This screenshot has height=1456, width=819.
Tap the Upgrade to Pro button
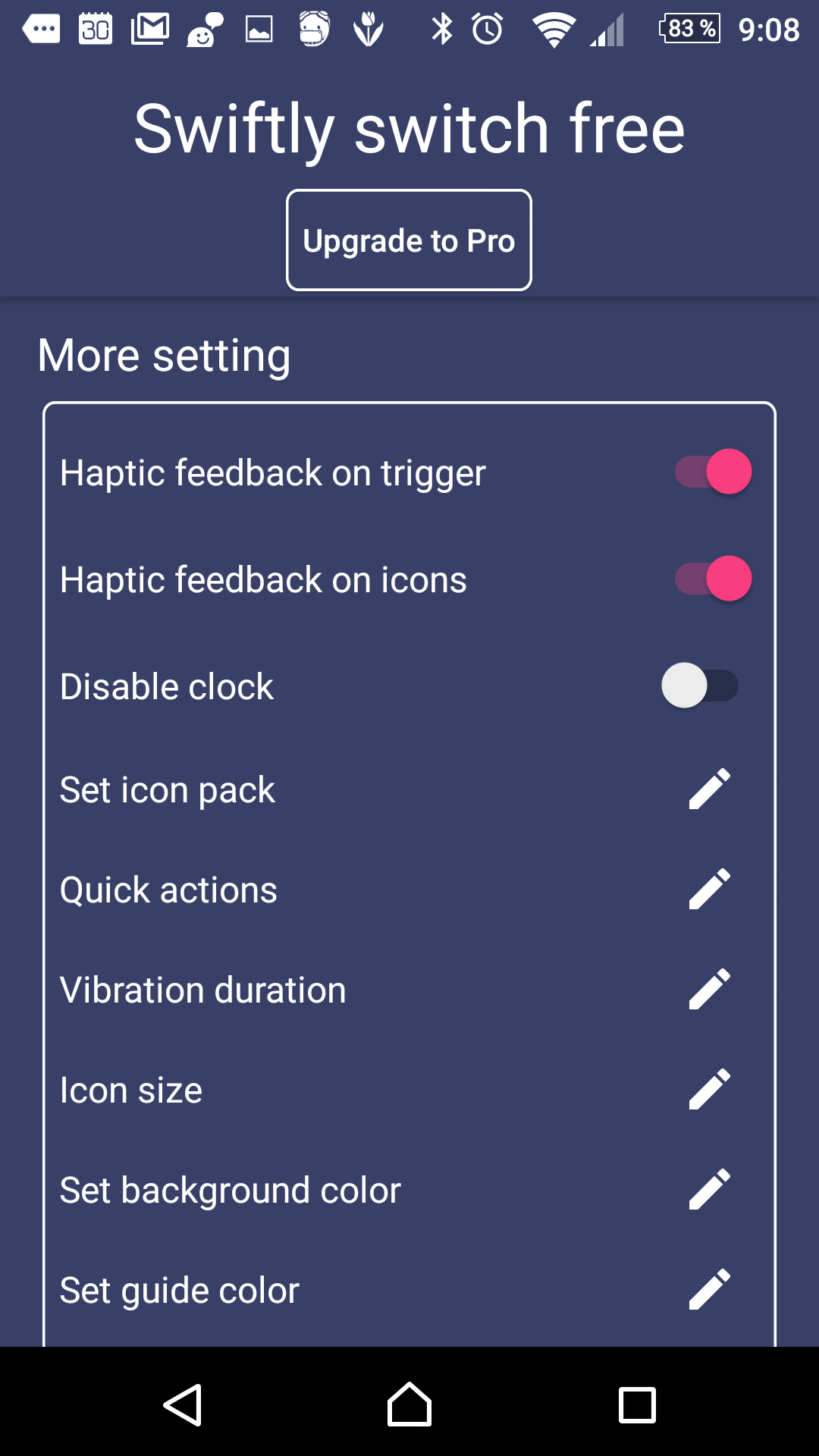(x=409, y=240)
